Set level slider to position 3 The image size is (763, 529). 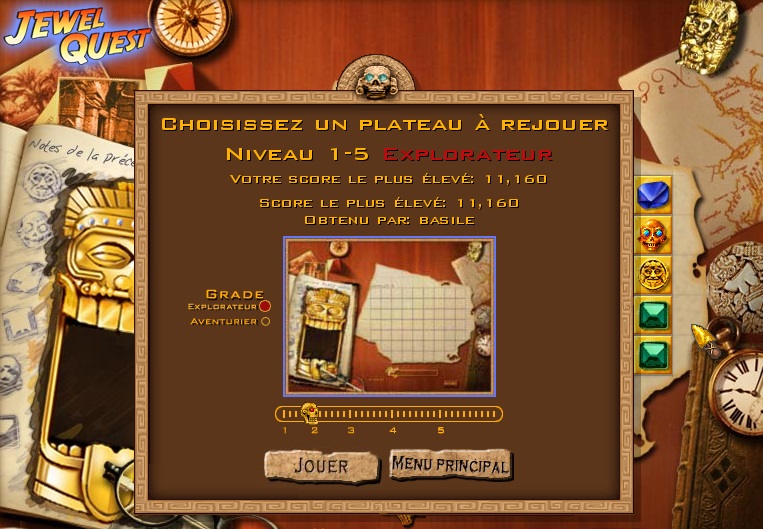tap(351, 414)
